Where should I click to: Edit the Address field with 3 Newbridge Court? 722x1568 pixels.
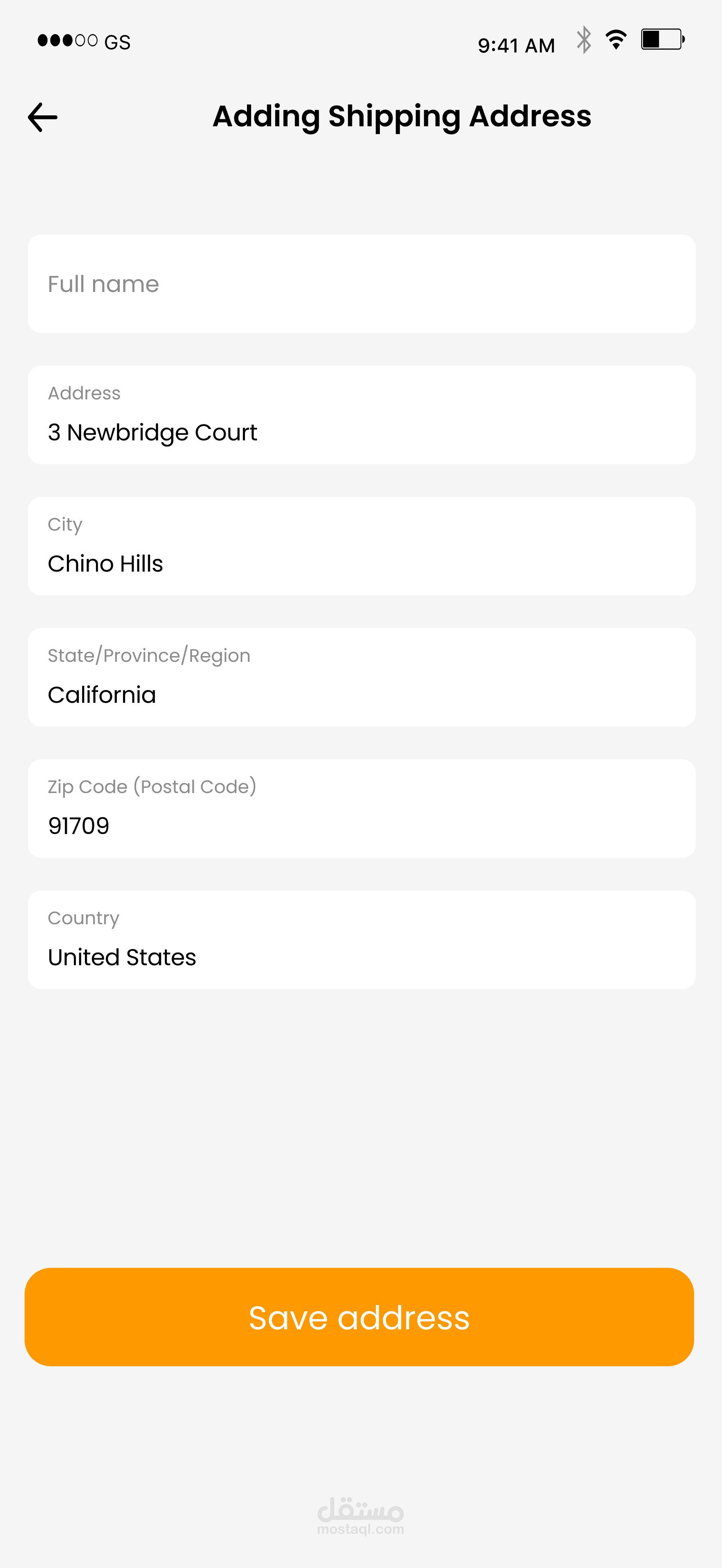click(361, 415)
